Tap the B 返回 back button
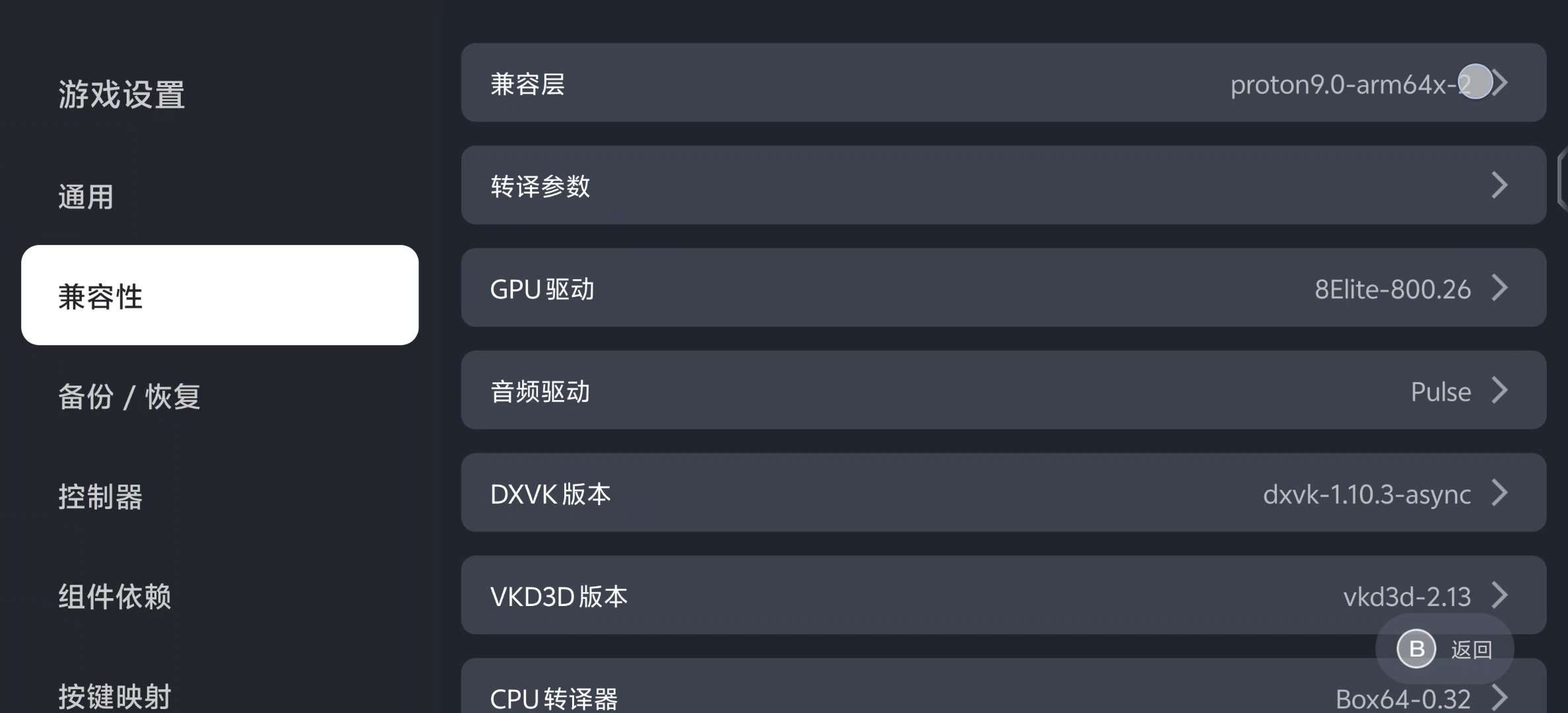The image size is (1568, 713). 1444,649
